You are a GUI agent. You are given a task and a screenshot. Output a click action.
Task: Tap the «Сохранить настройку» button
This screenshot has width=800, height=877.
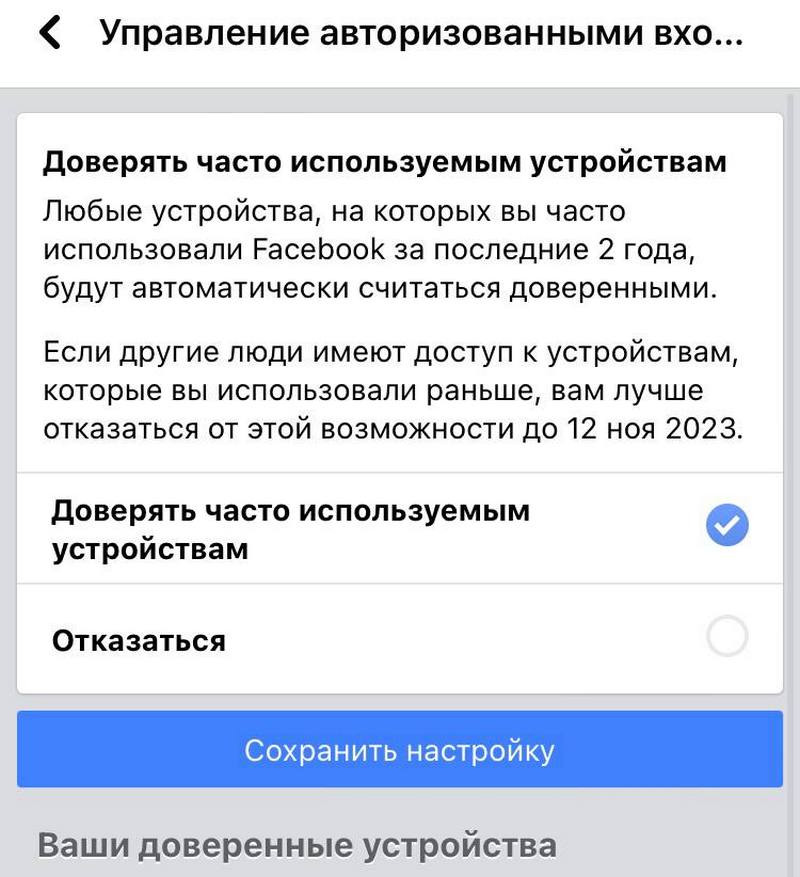click(x=400, y=750)
